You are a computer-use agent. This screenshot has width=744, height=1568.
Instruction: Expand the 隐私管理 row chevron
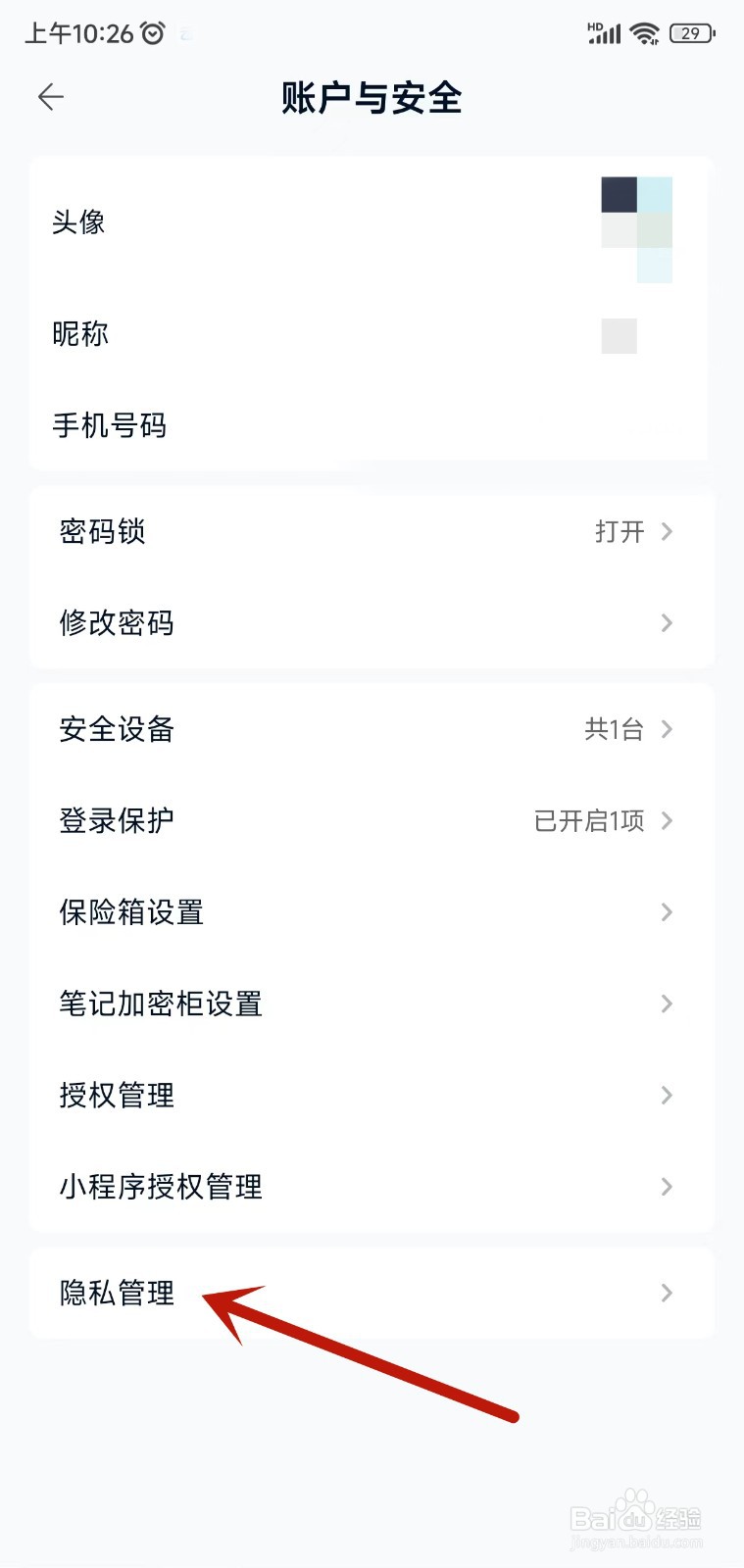(x=666, y=1293)
